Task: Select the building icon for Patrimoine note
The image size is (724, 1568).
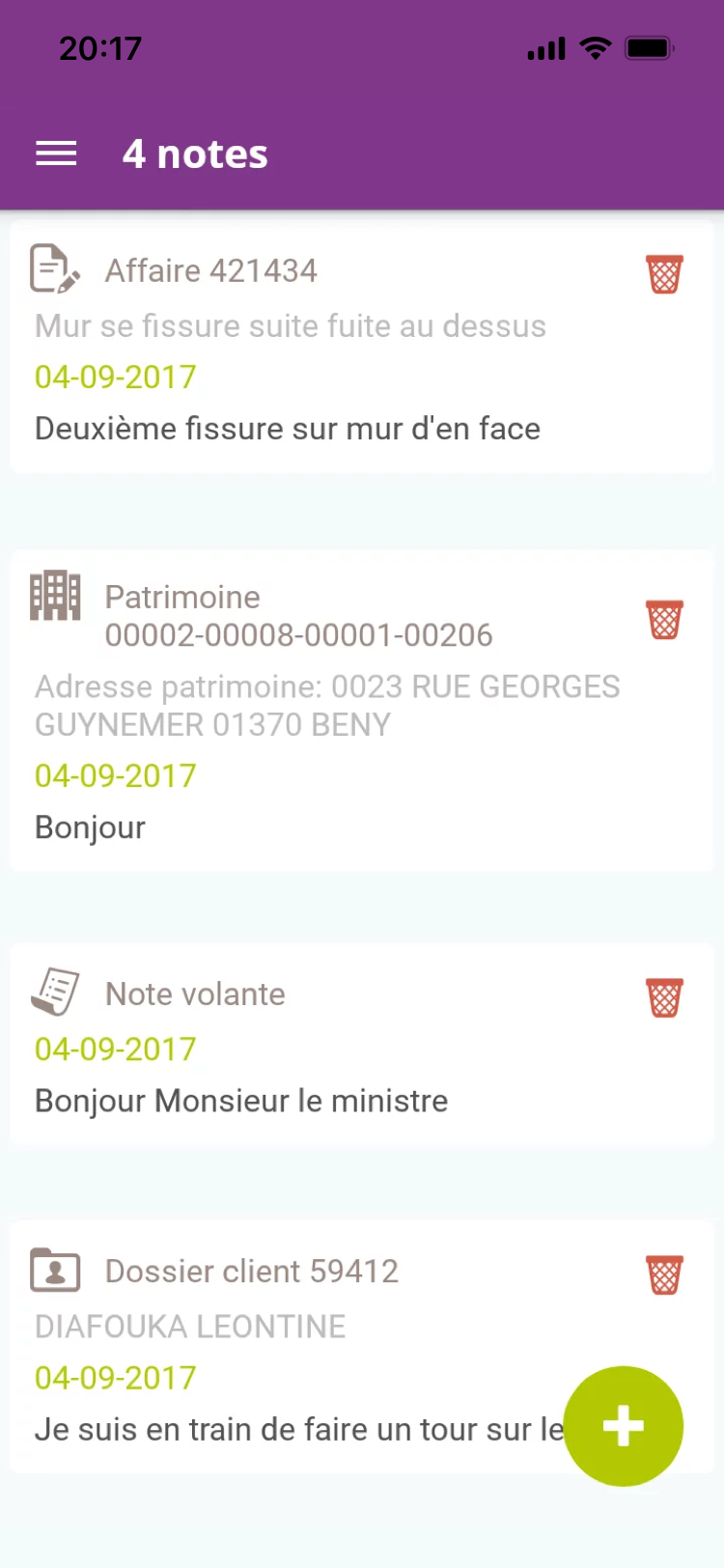Action: tap(55, 596)
